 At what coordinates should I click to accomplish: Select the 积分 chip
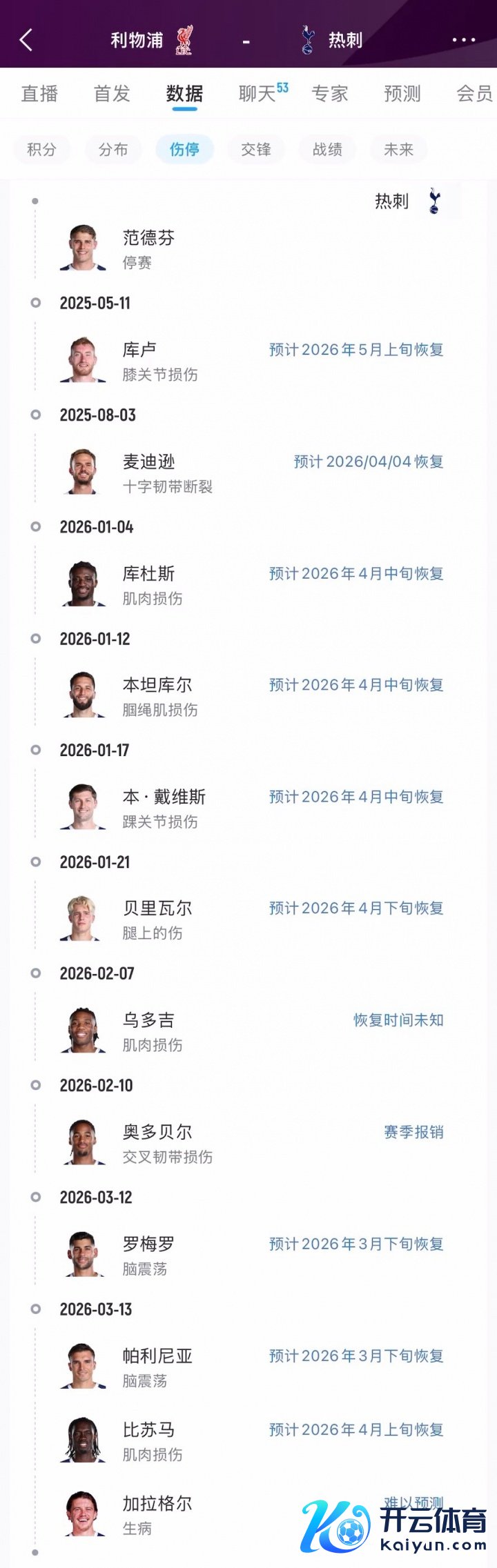(x=41, y=149)
